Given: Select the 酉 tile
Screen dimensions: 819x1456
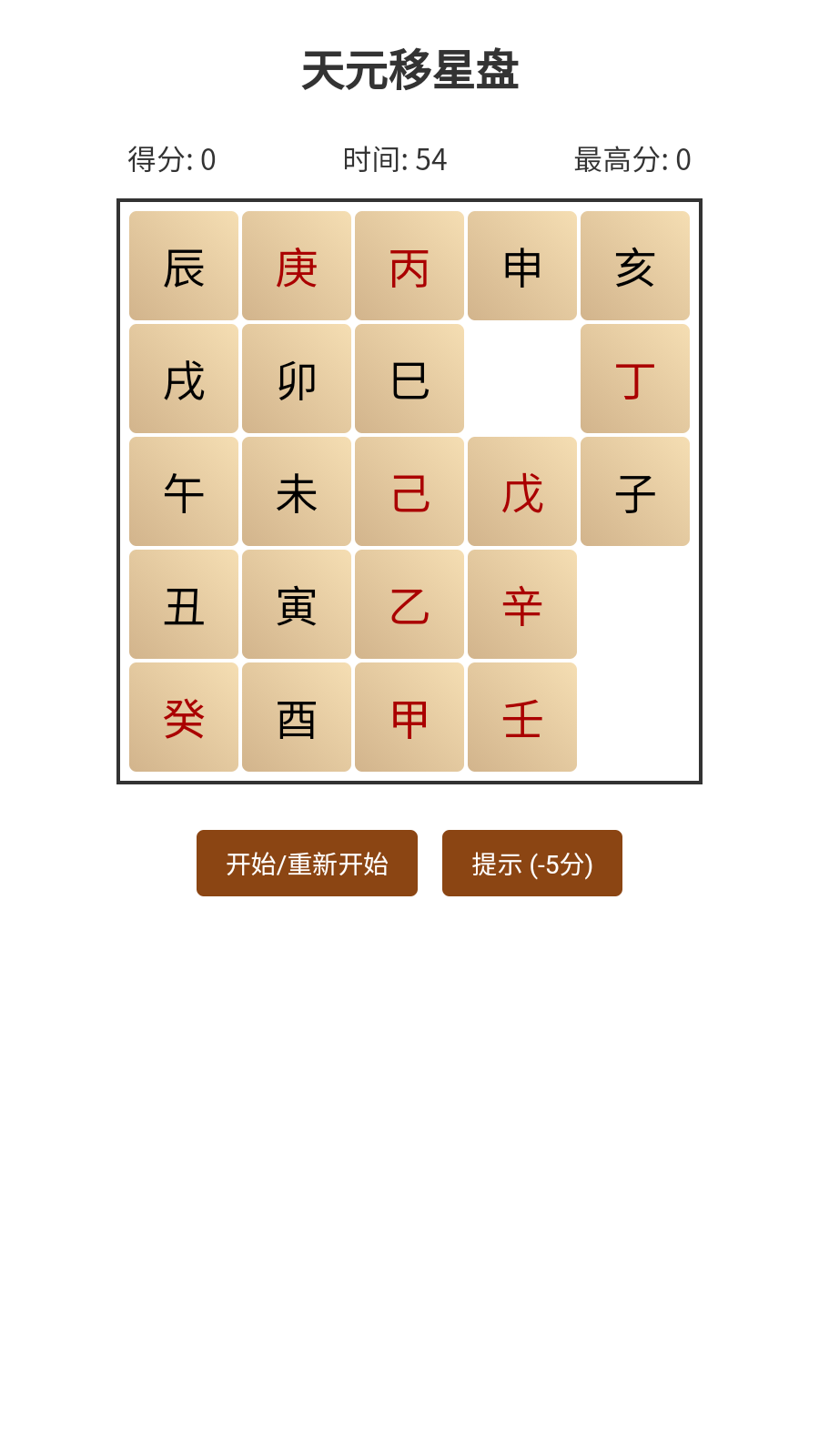Looking at the screenshot, I should tap(297, 717).
